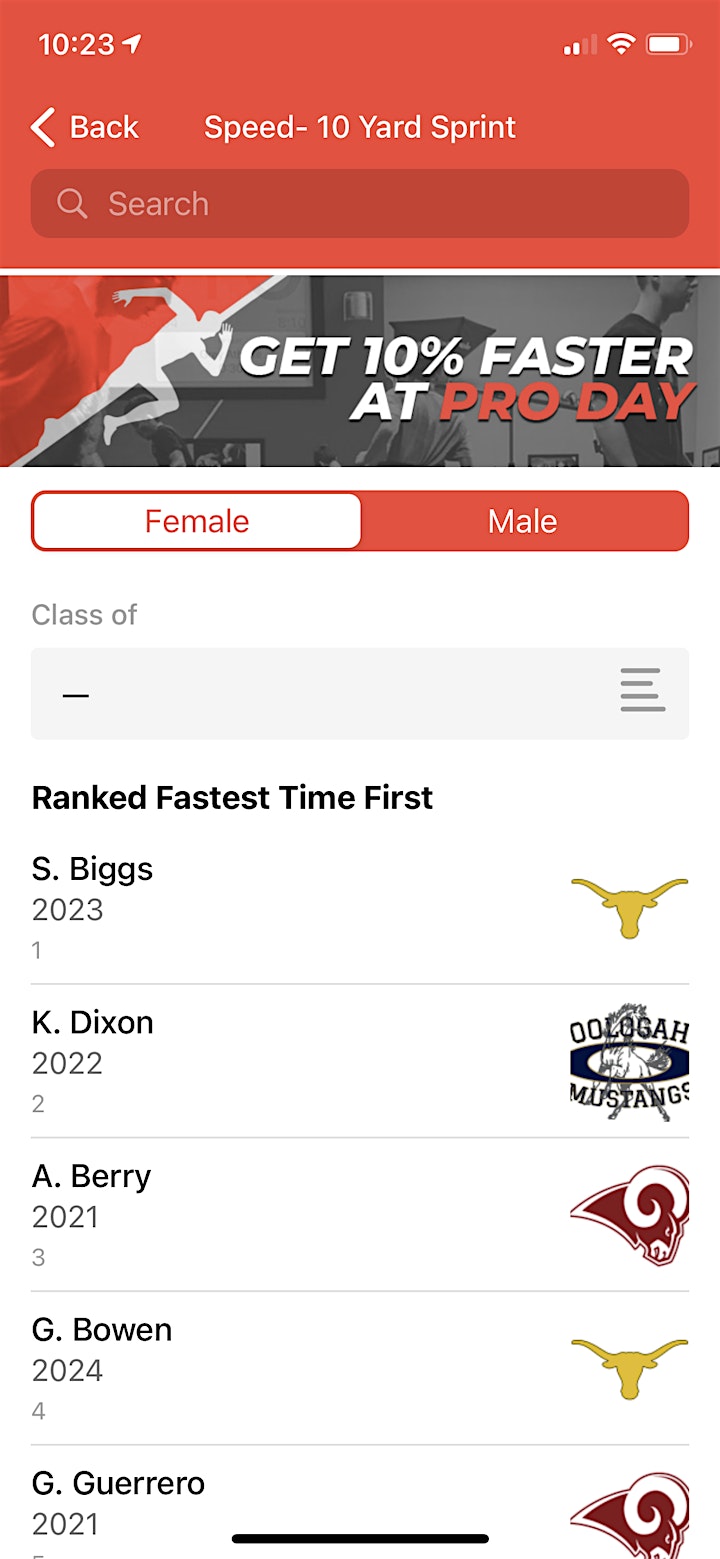Select G. Guerrero's ranking entry
The image size is (720, 1559).
(x=360, y=1502)
